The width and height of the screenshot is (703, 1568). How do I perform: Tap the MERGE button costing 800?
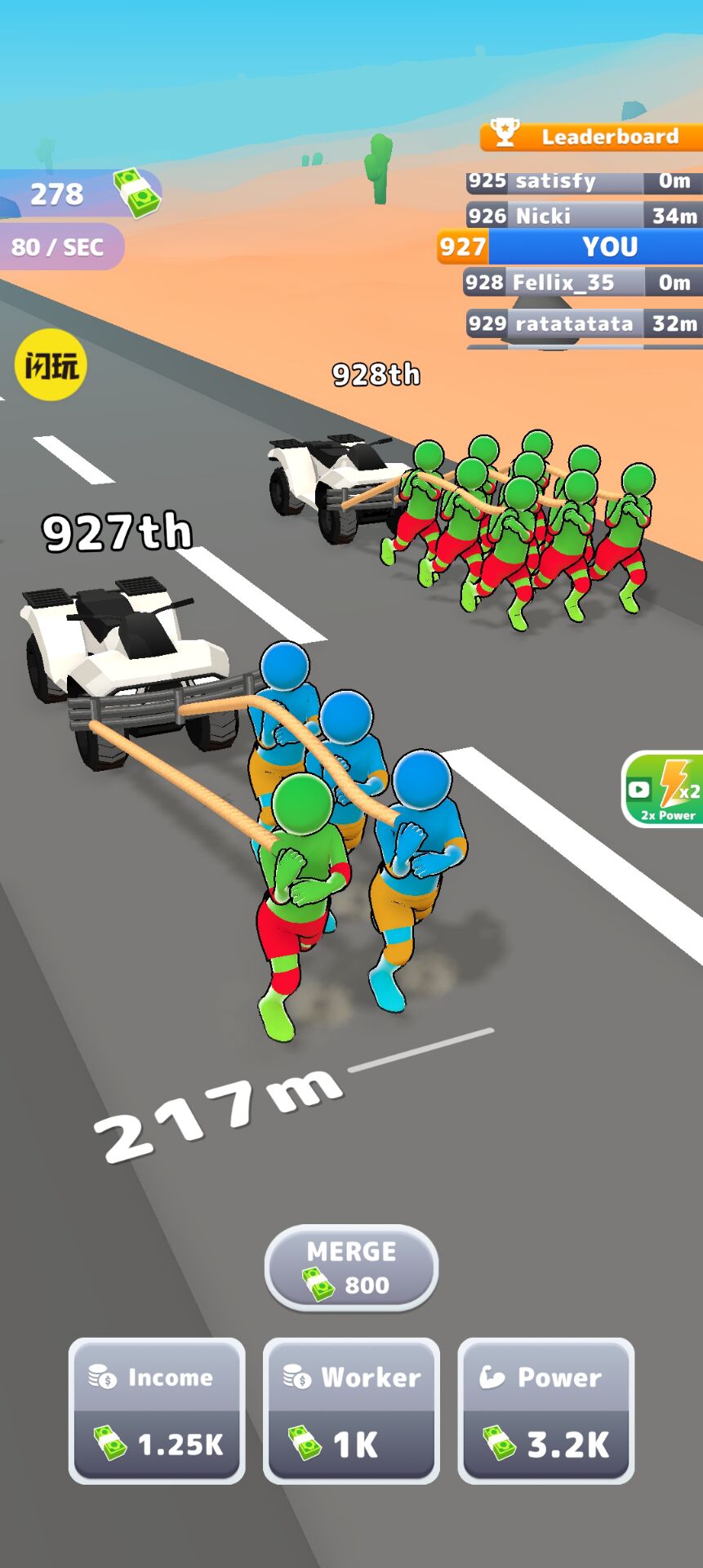pos(351,1267)
